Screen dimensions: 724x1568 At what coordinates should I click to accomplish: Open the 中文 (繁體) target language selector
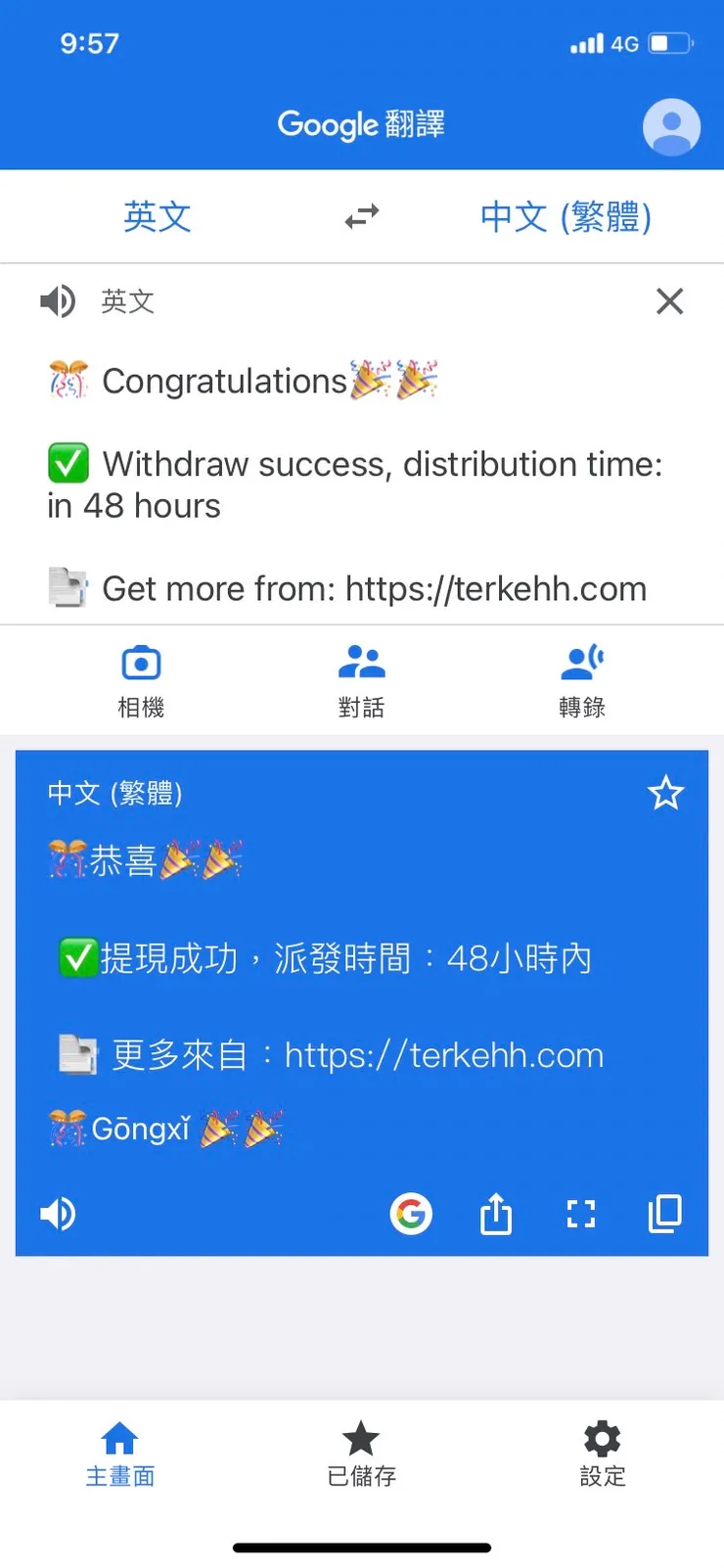point(566,217)
